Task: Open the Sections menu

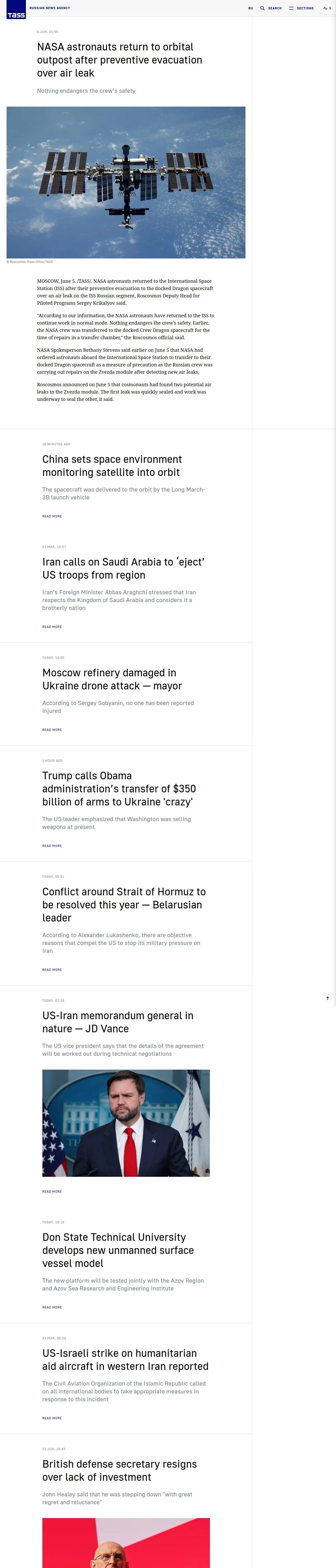Action: [301, 9]
